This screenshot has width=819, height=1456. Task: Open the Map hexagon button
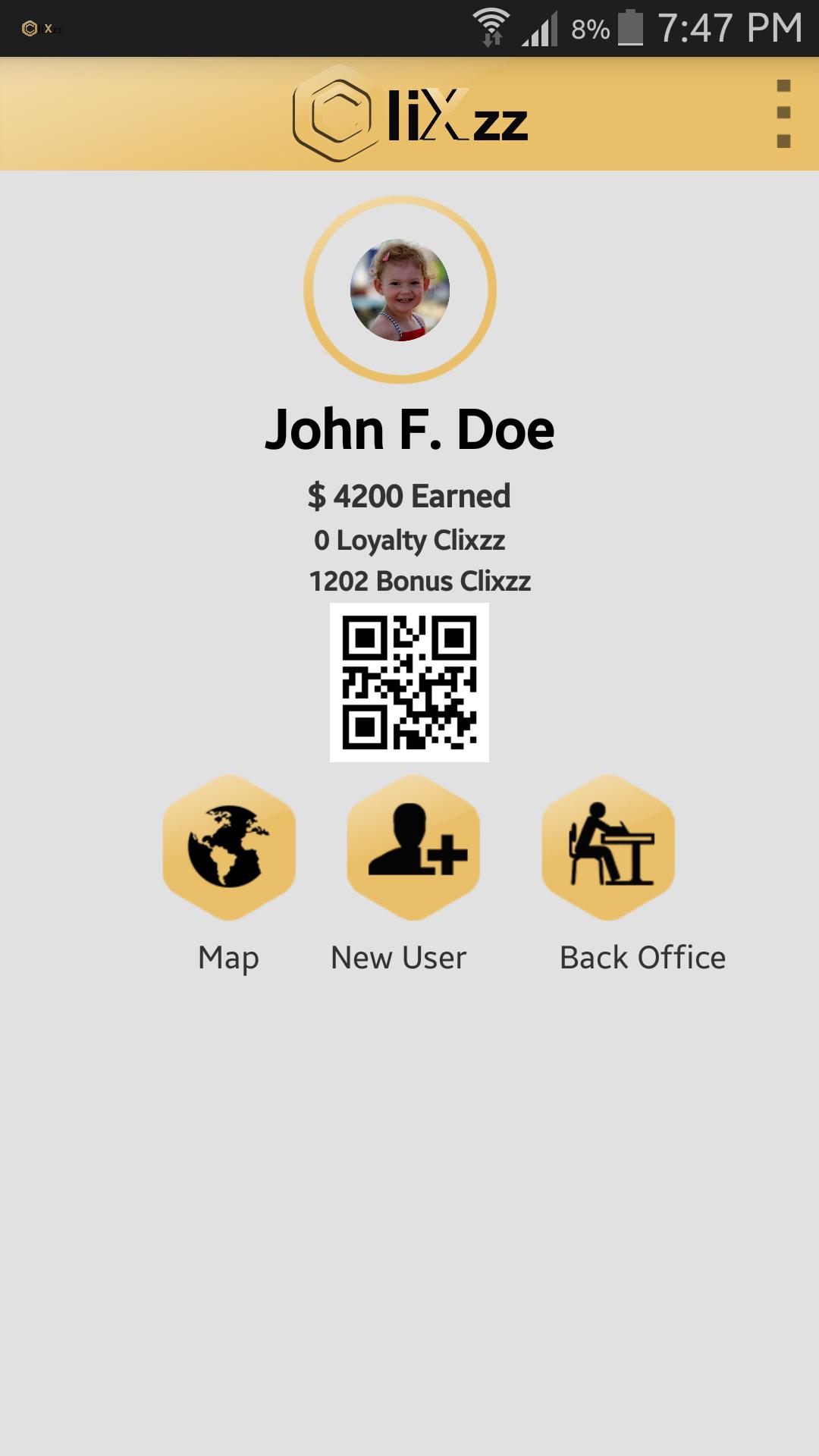click(229, 848)
